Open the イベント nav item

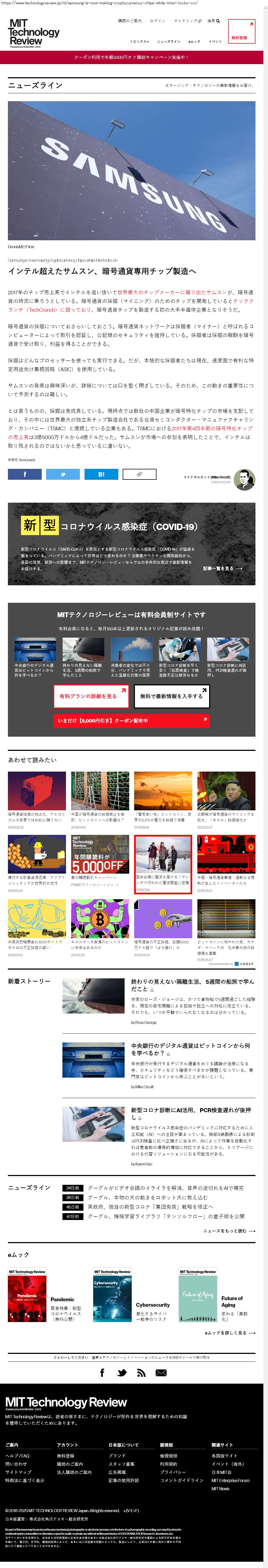215,41
